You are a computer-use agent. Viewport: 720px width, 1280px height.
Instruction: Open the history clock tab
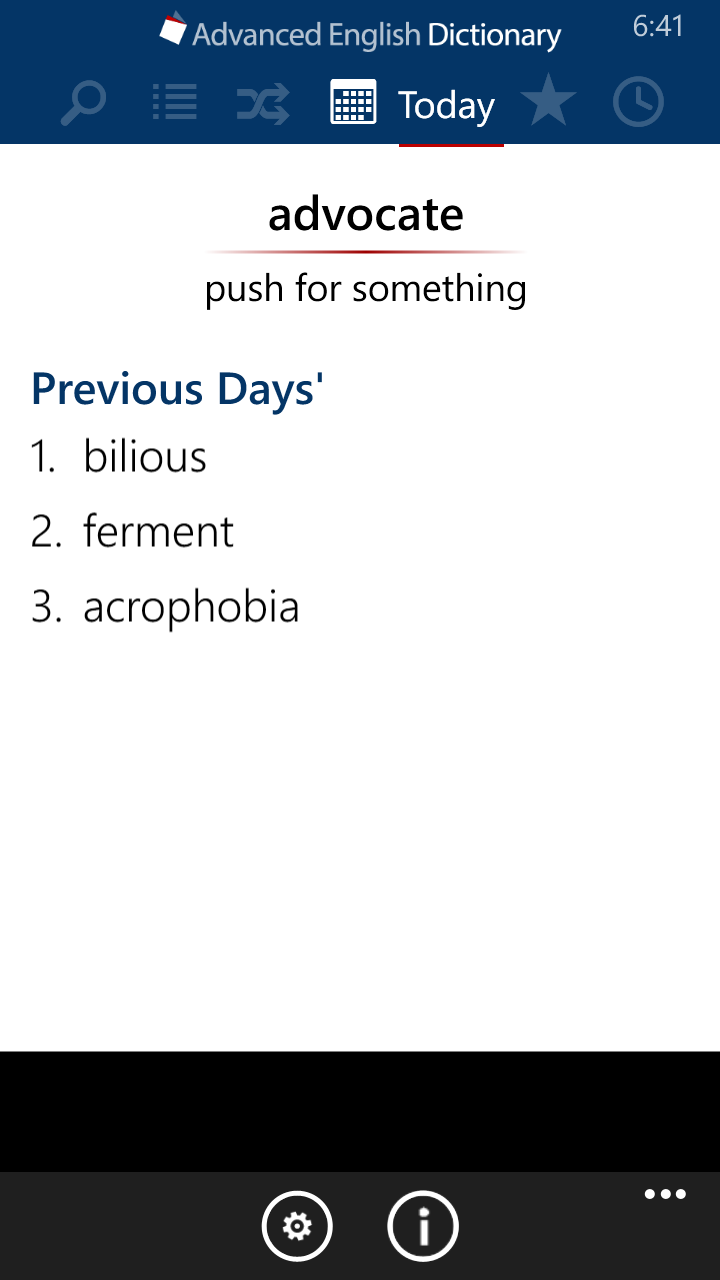click(x=638, y=103)
